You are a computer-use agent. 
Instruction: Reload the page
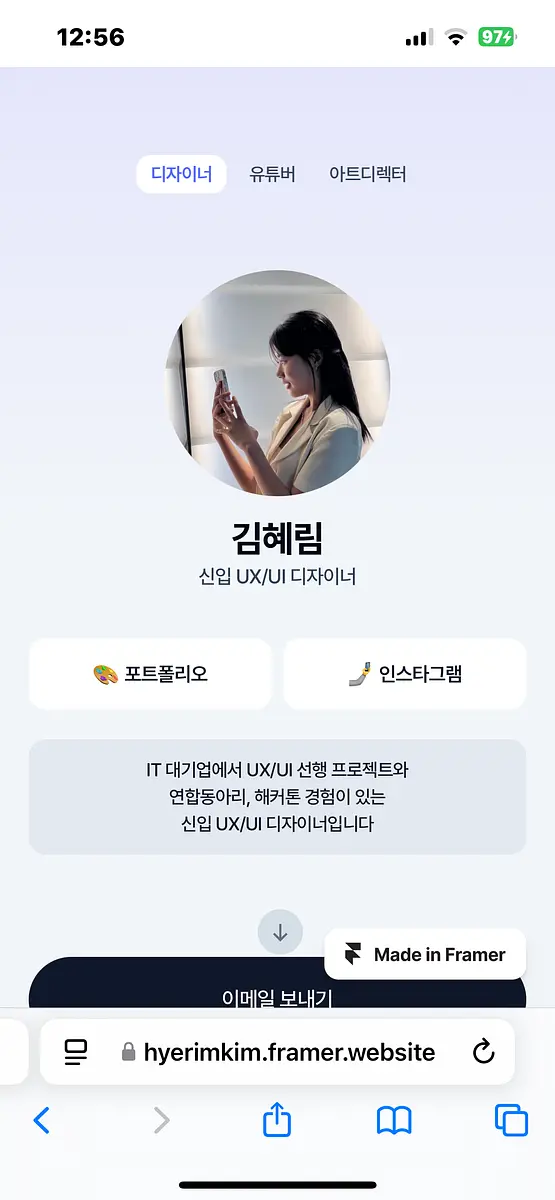point(483,1052)
